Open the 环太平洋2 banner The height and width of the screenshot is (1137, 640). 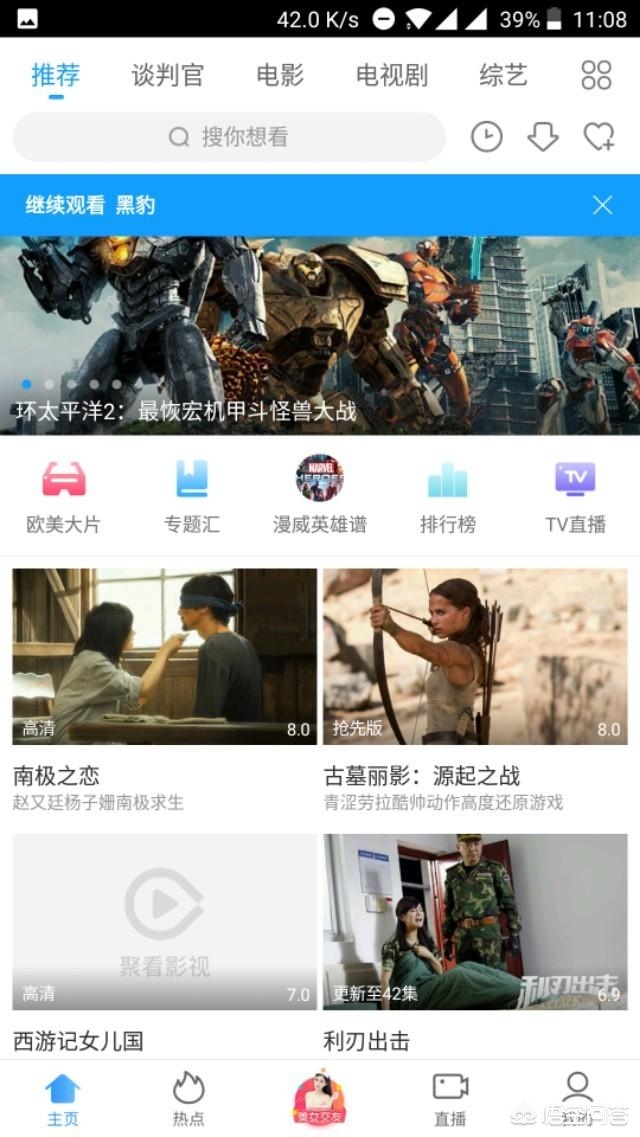click(x=320, y=335)
